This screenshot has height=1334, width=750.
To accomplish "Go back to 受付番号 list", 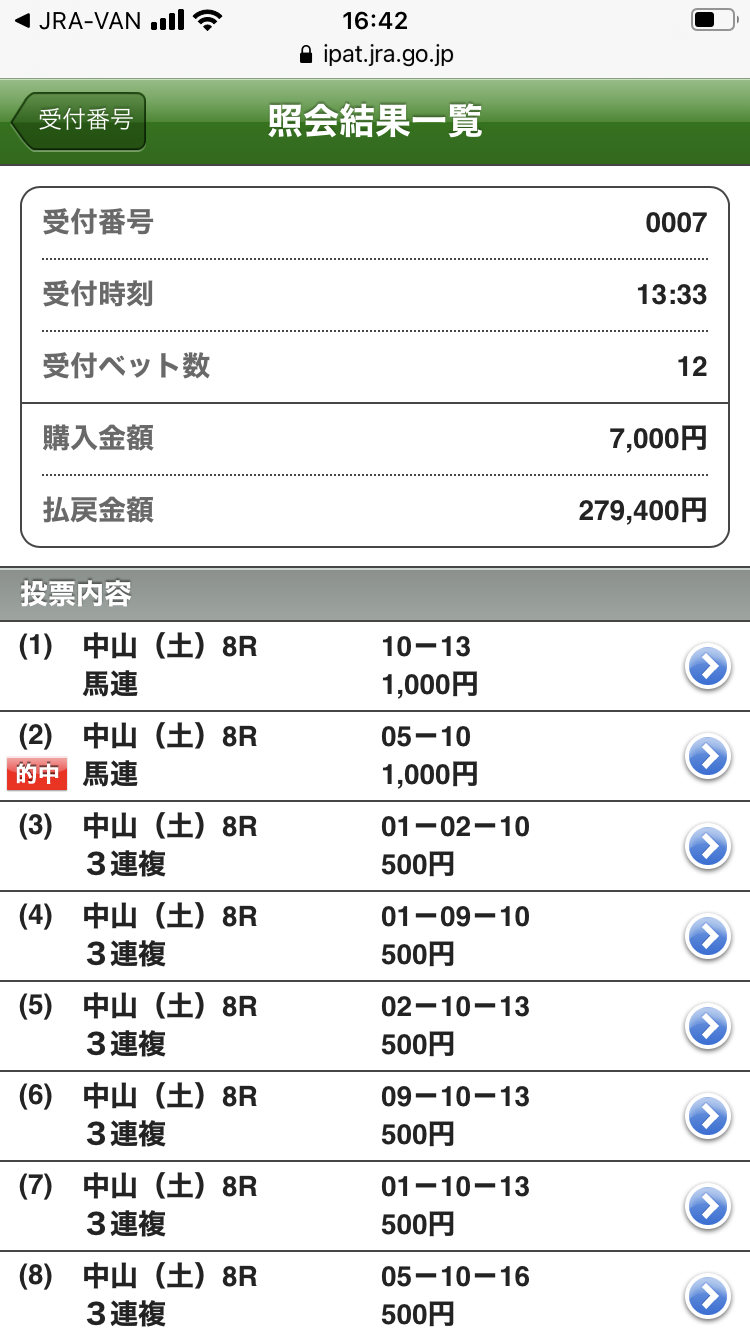I will [x=80, y=121].
